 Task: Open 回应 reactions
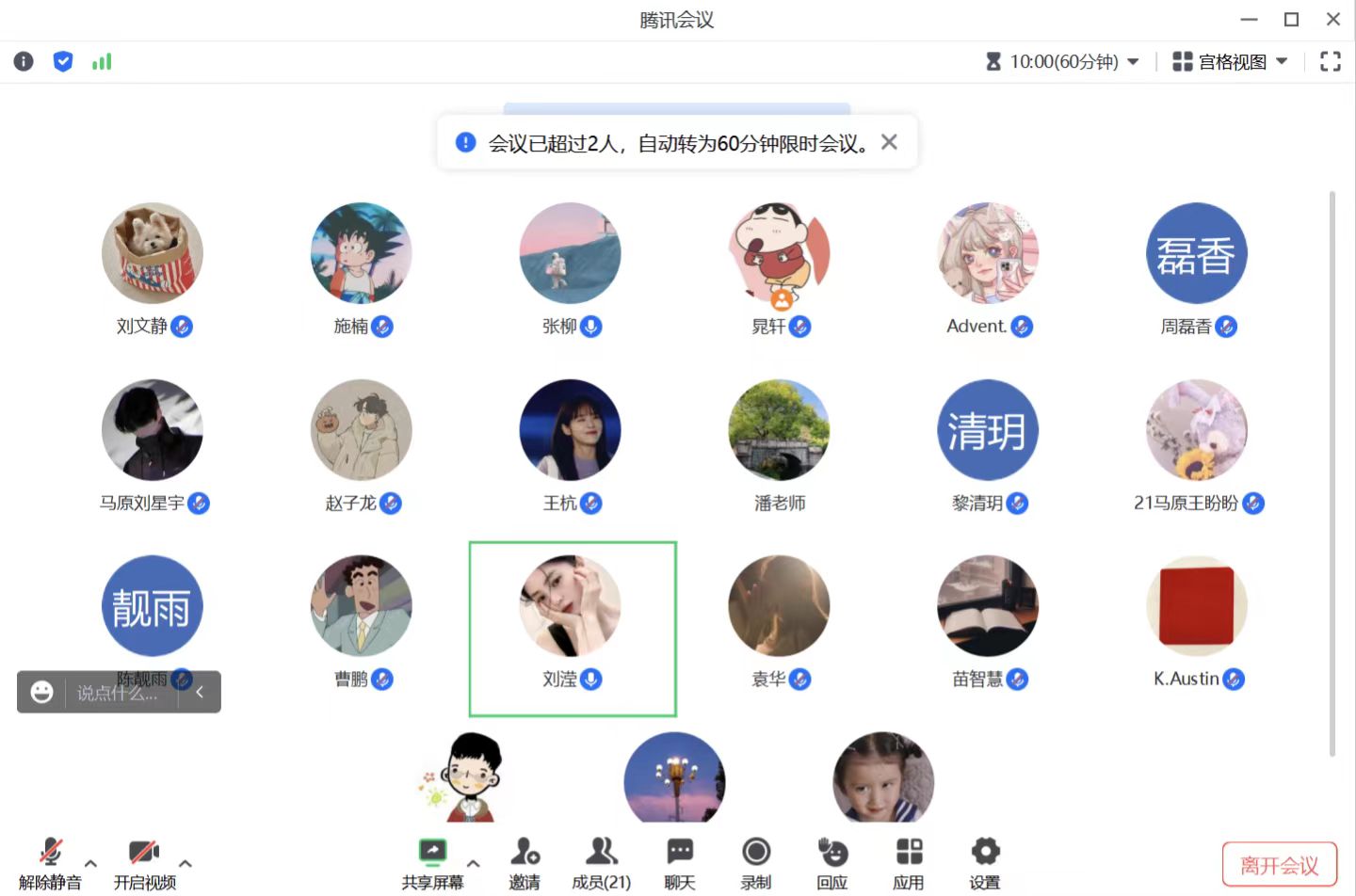(831, 863)
